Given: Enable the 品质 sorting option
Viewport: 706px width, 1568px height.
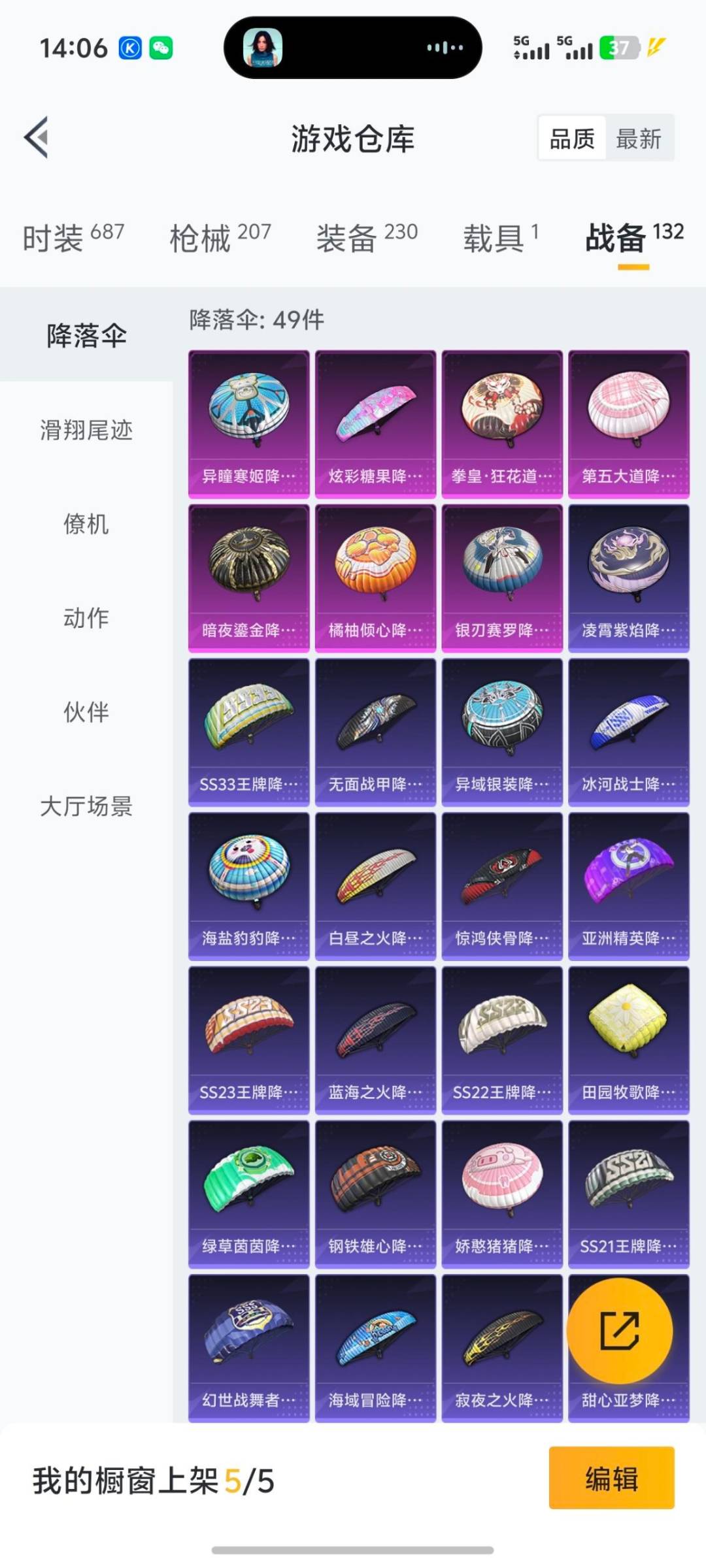Looking at the screenshot, I should [572, 139].
